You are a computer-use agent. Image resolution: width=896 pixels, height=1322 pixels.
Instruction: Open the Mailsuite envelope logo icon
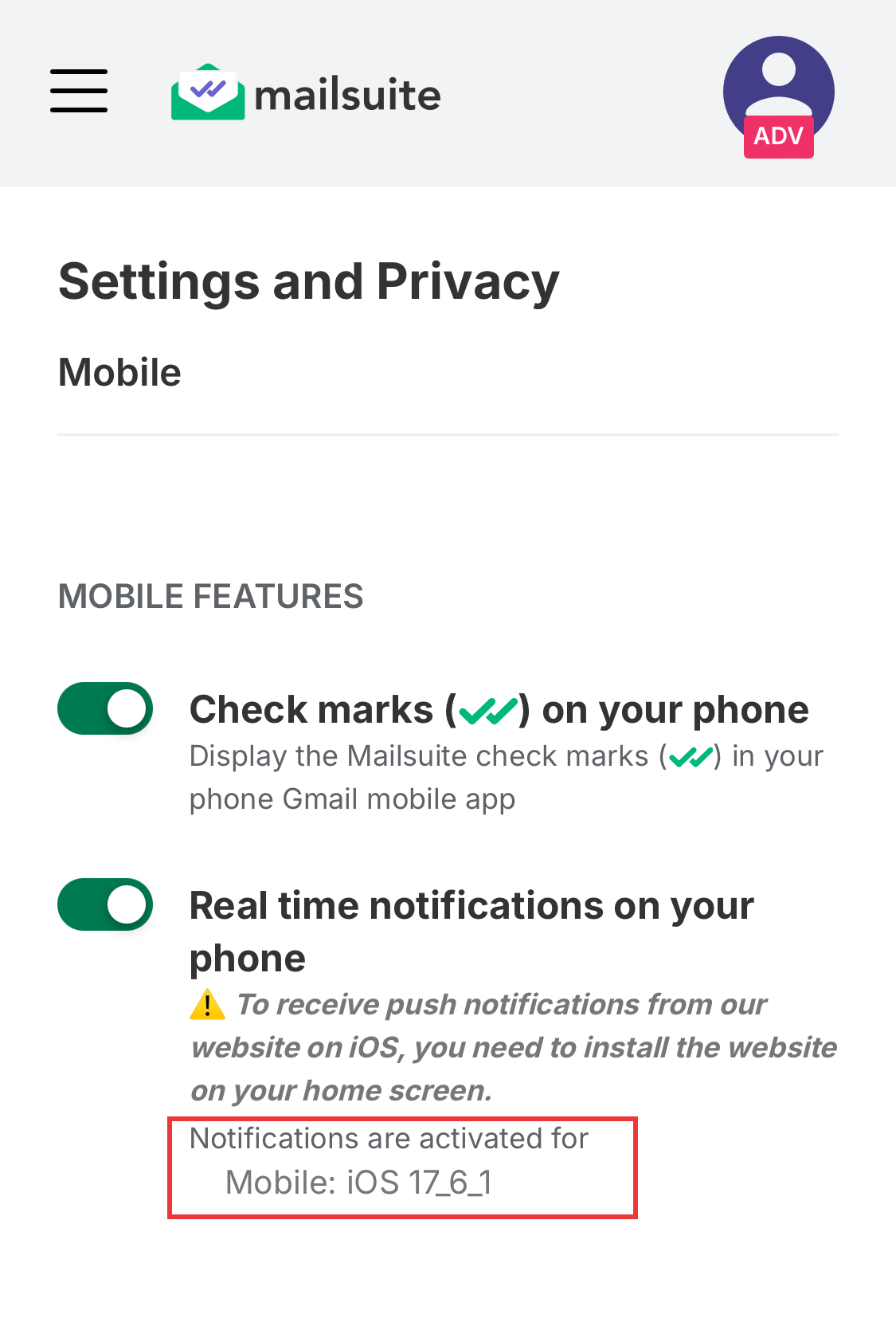pyautogui.click(x=205, y=93)
